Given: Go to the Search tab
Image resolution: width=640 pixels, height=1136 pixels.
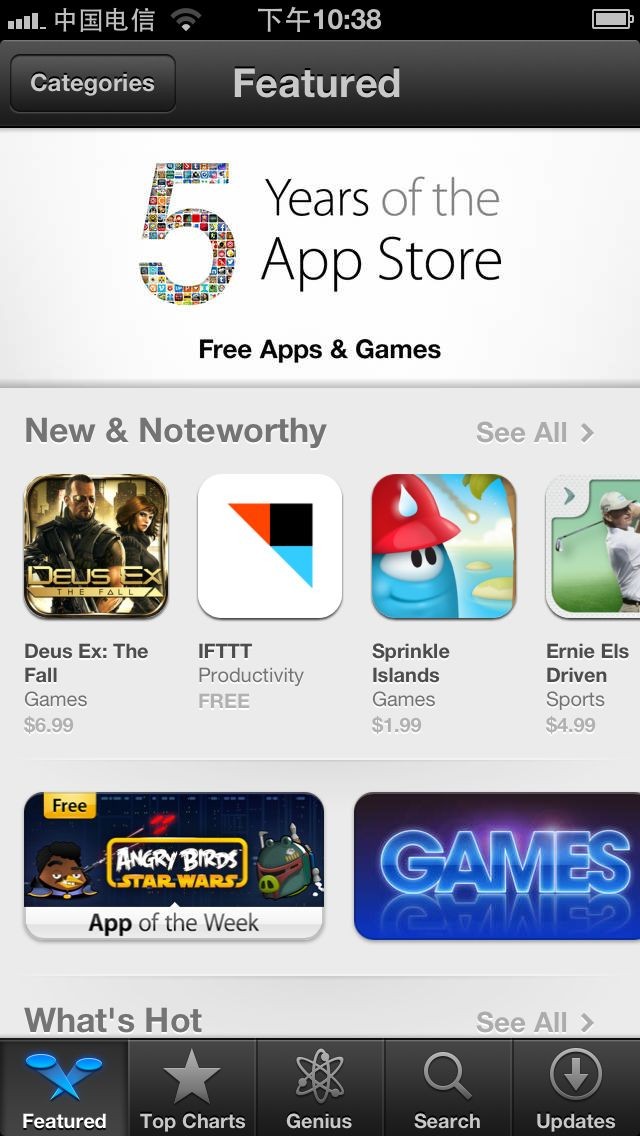Looking at the screenshot, I should click(447, 1088).
